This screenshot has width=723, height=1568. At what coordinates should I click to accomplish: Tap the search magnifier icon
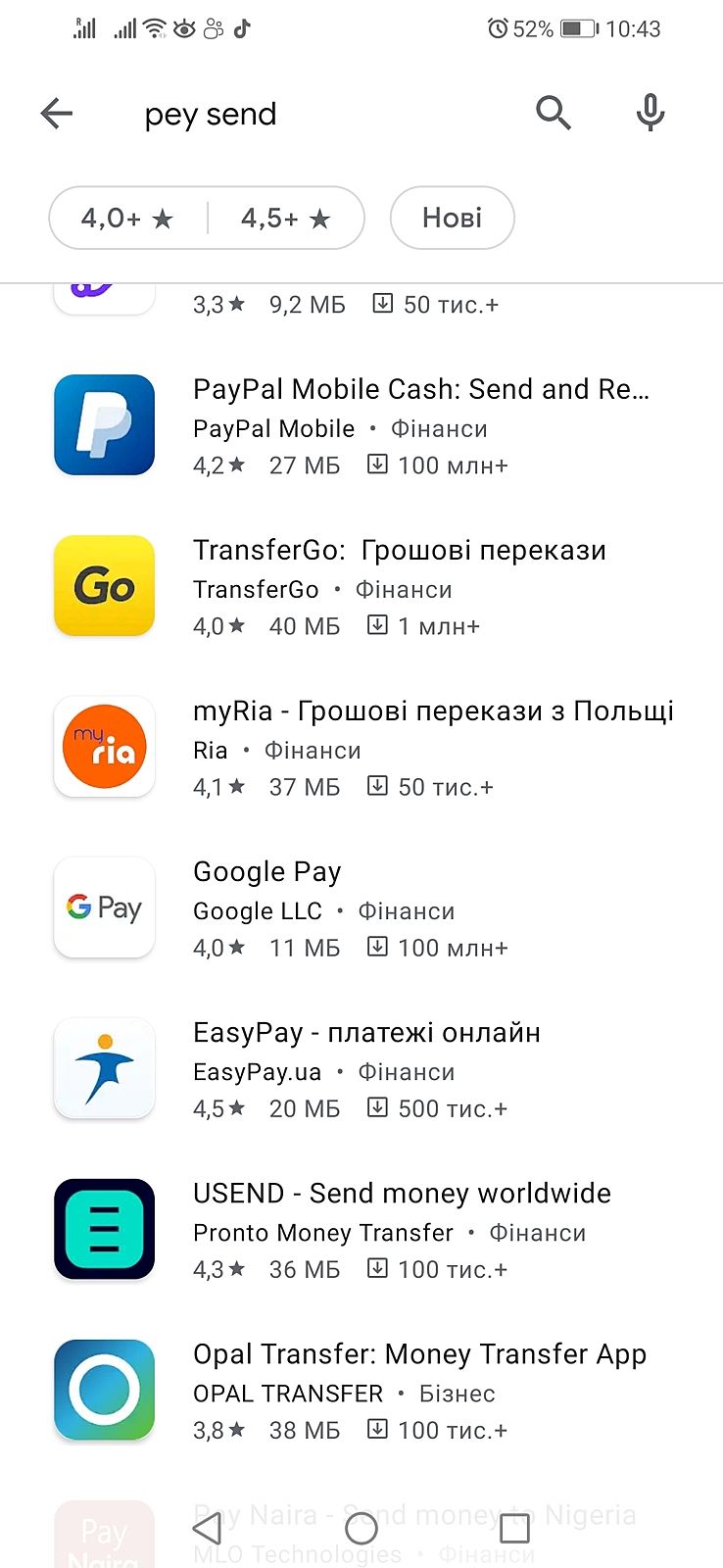coord(553,114)
